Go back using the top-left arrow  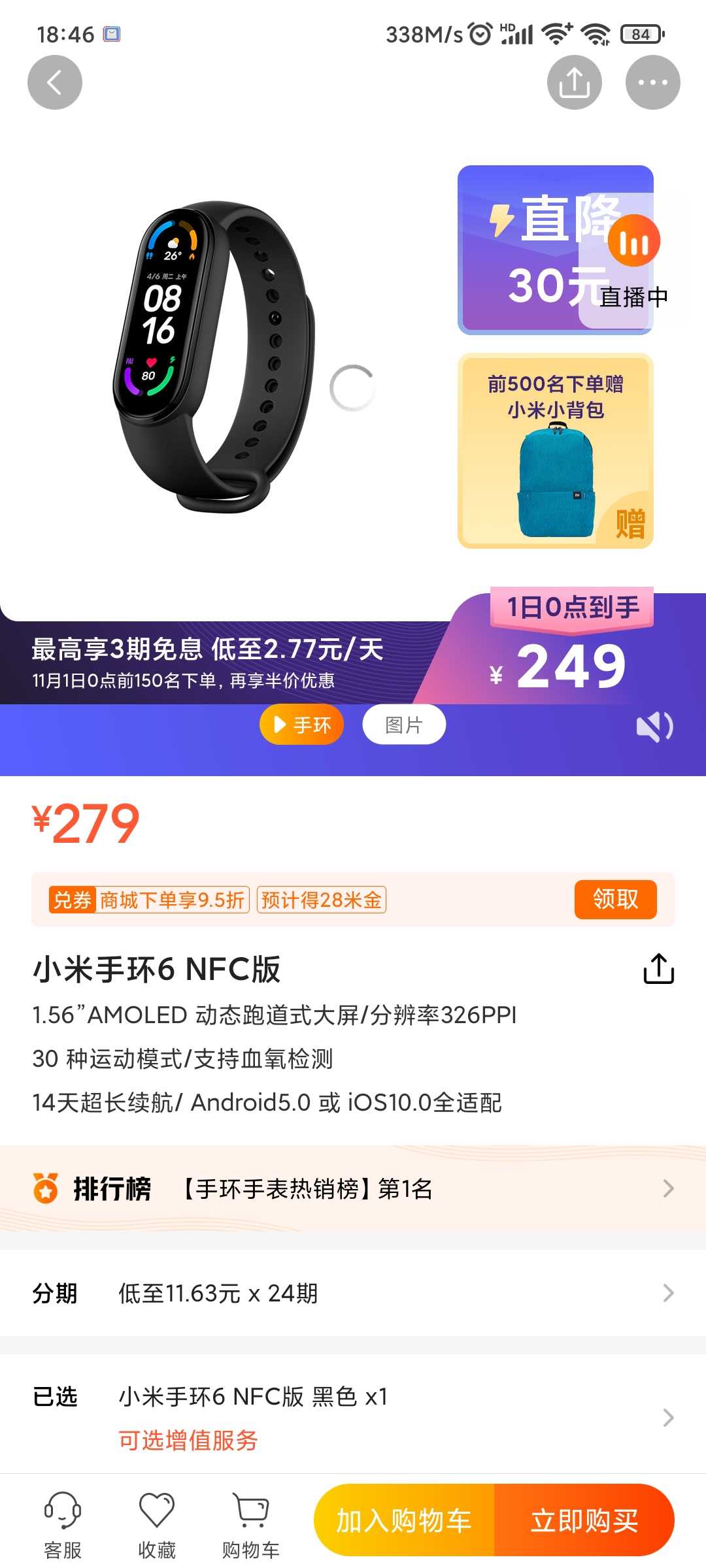(x=55, y=82)
